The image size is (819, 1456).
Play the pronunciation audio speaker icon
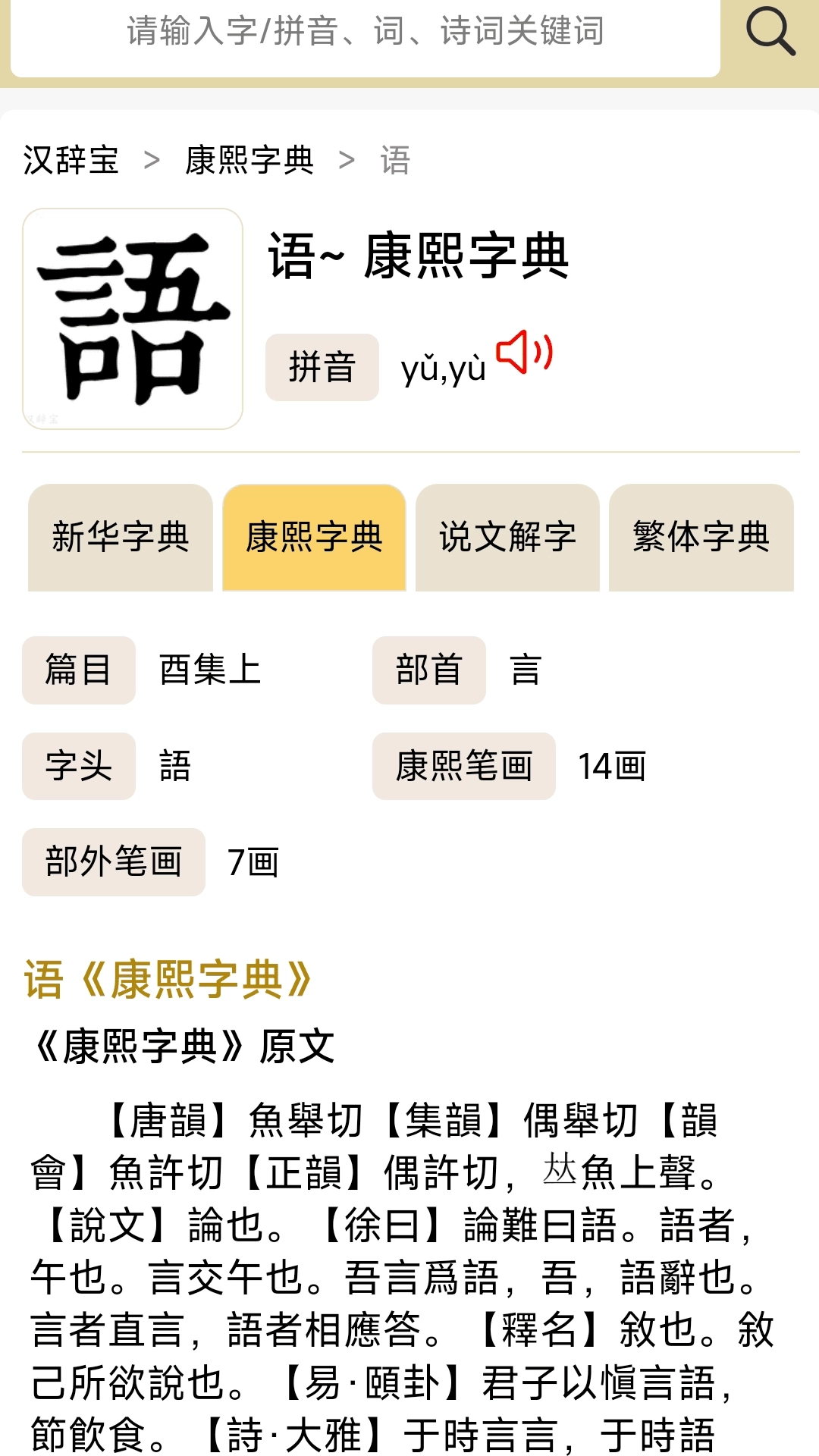click(525, 353)
